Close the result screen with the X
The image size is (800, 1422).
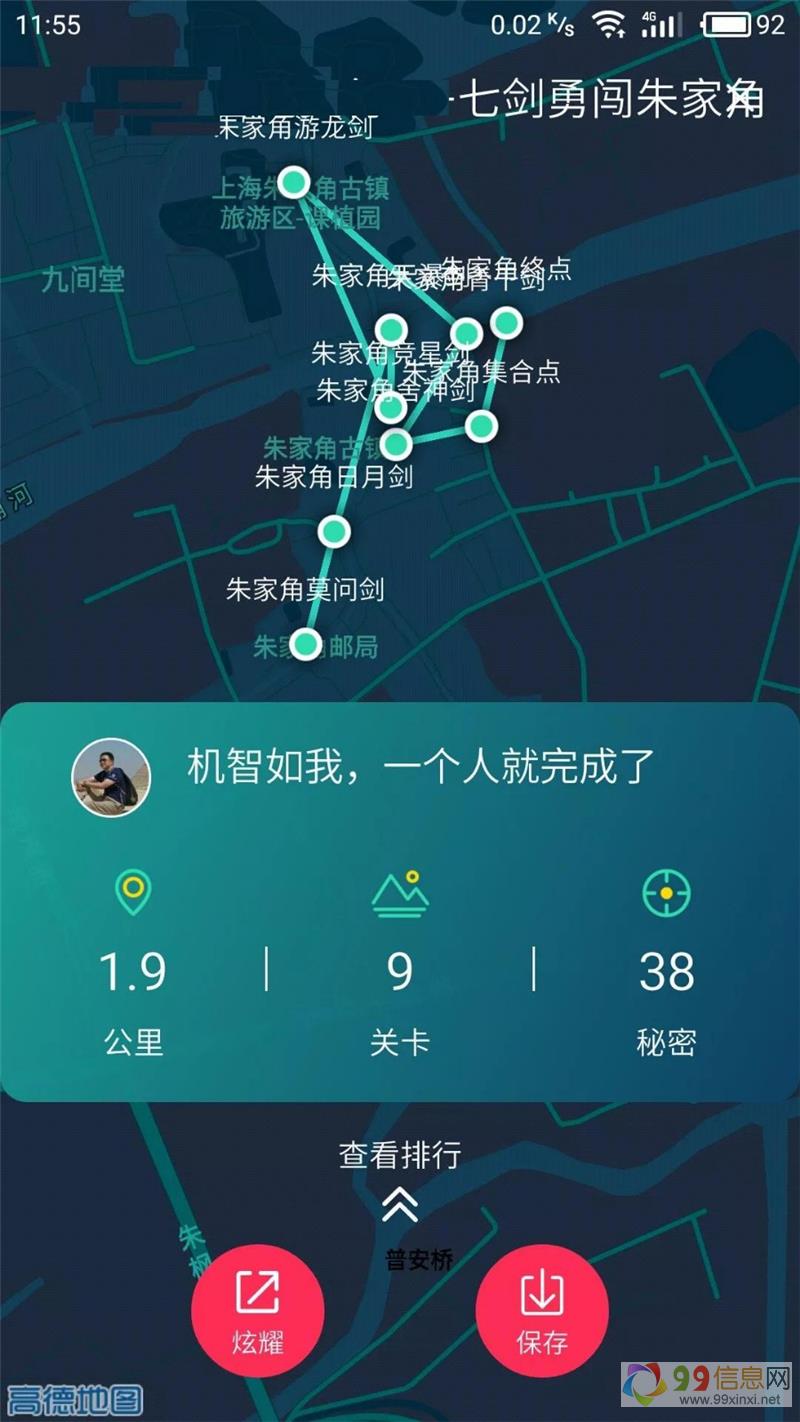pos(741,98)
